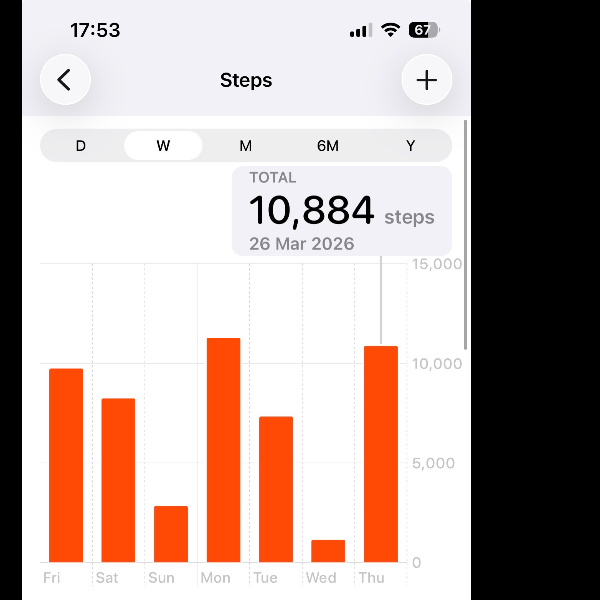Go back from the Steps screen
Image resolution: width=600 pixels, height=600 pixels.
tap(65, 80)
